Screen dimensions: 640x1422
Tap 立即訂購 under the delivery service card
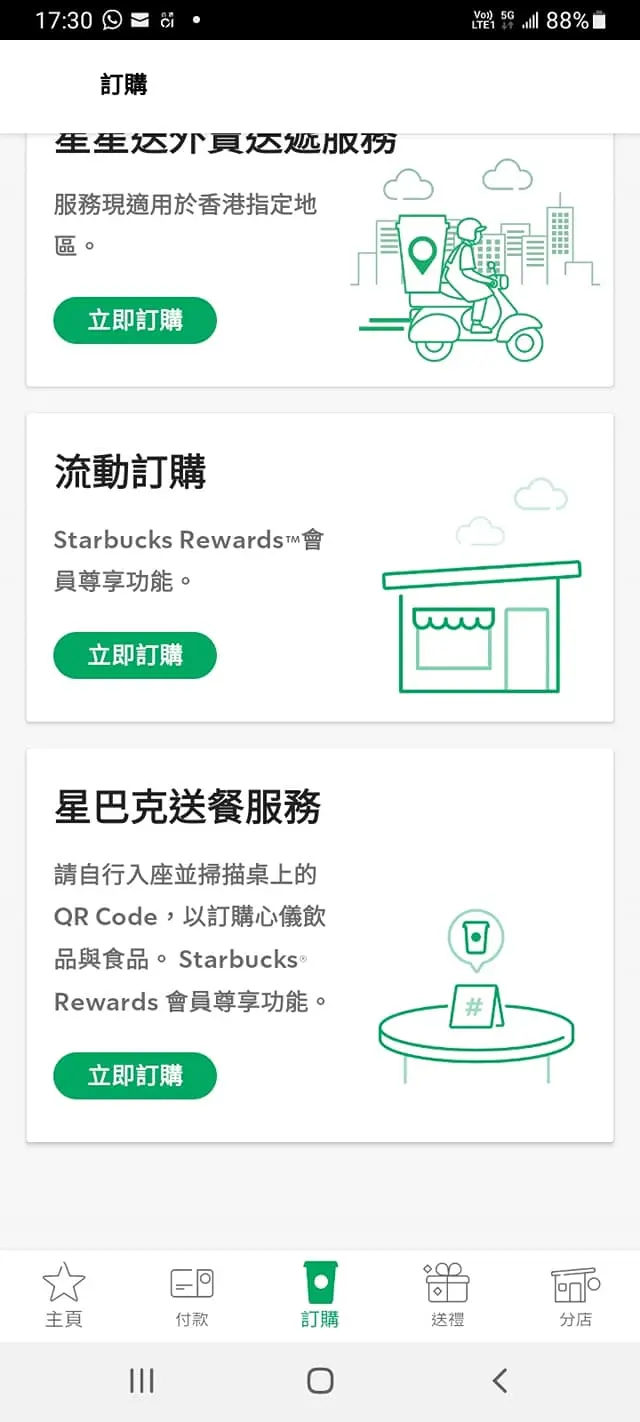pos(135,321)
